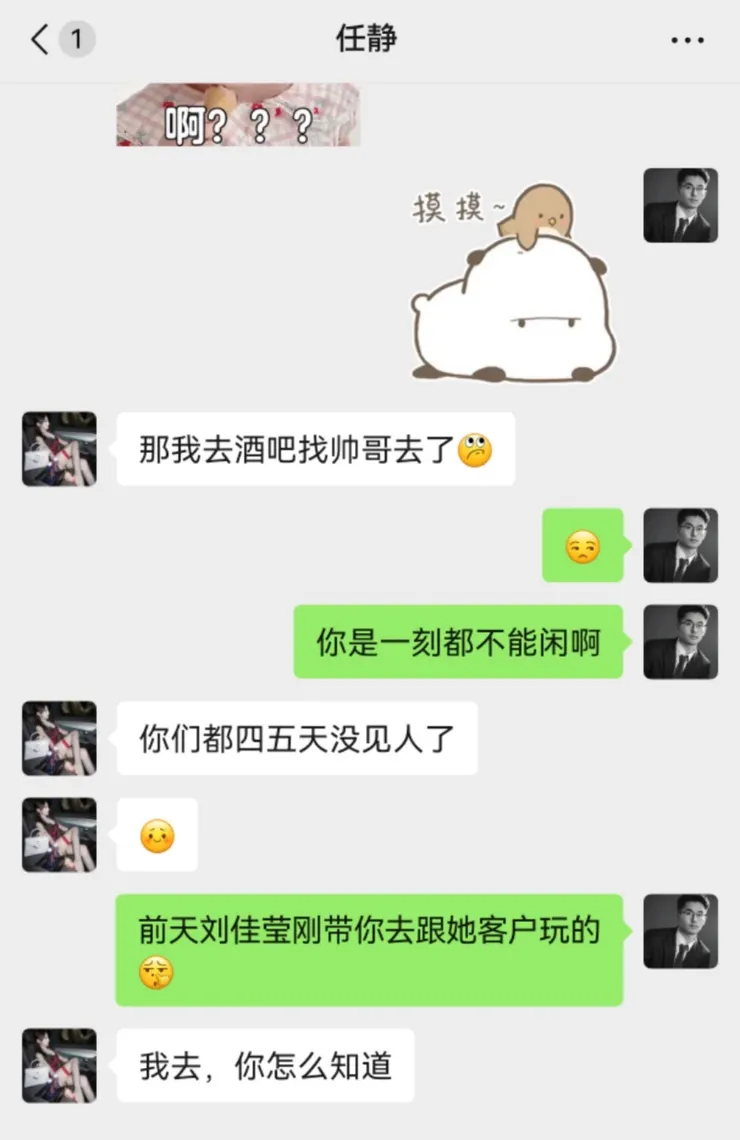Tap the smiling emoji bubble from 任静
This screenshot has width=740, height=1140.
(x=157, y=834)
